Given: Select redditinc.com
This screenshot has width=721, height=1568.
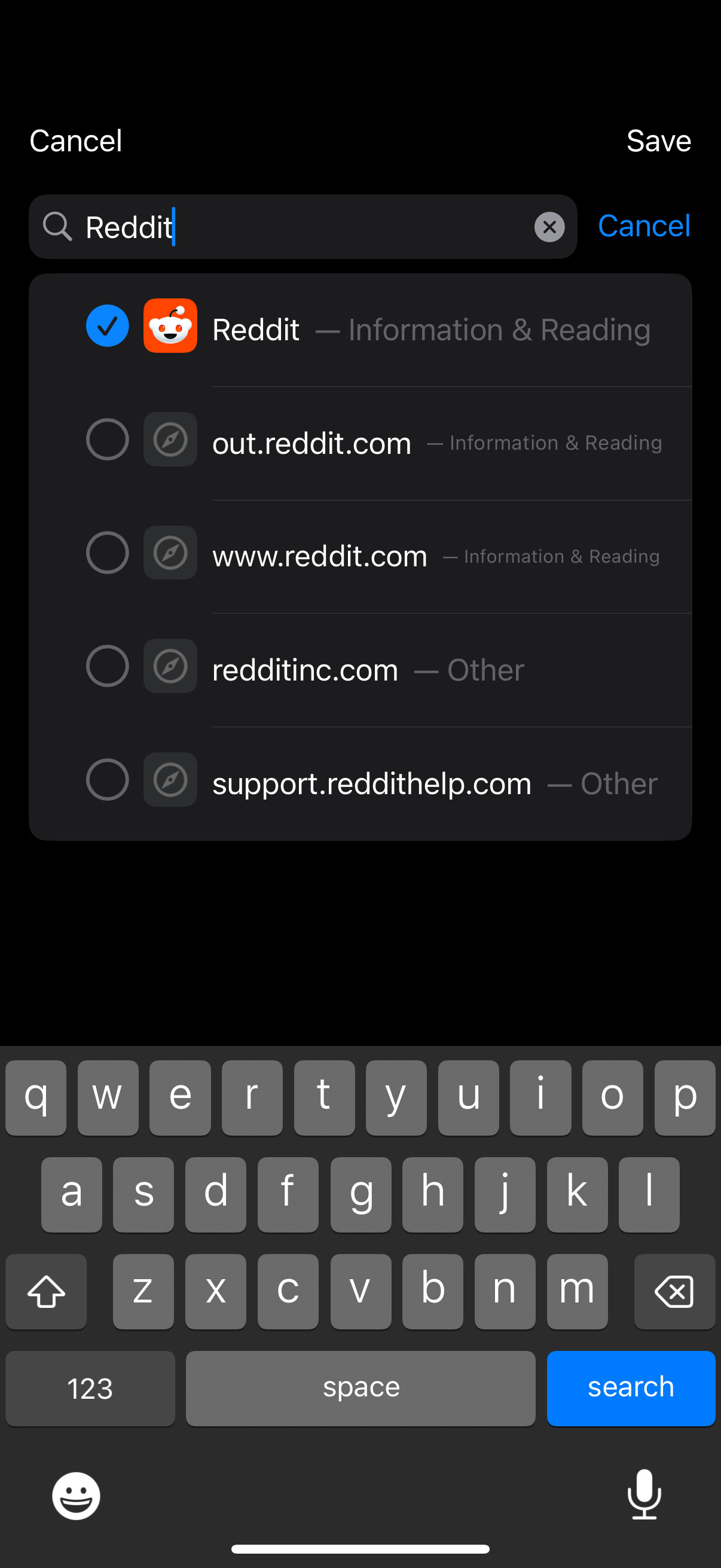Looking at the screenshot, I should tap(107, 666).
